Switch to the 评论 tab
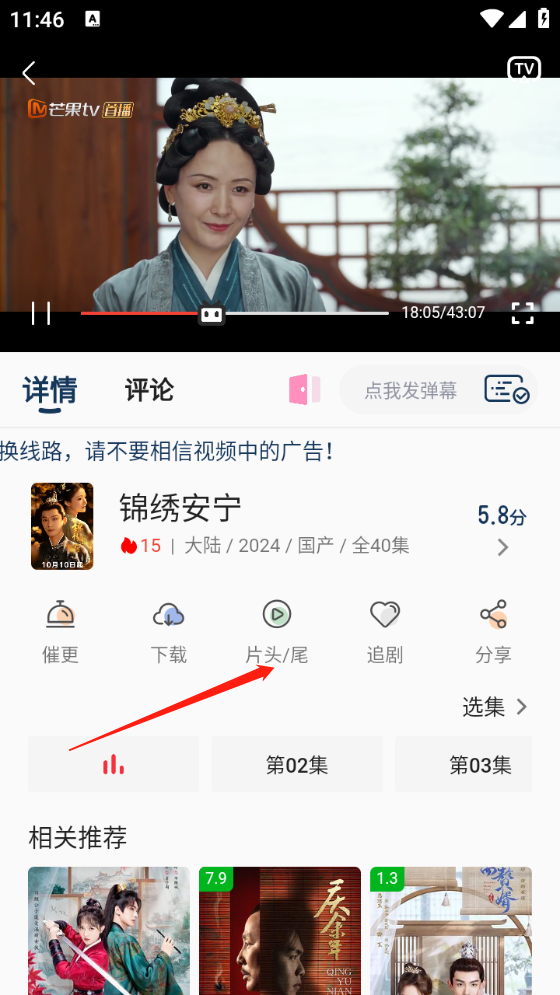This screenshot has width=560, height=995. click(x=149, y=390)
